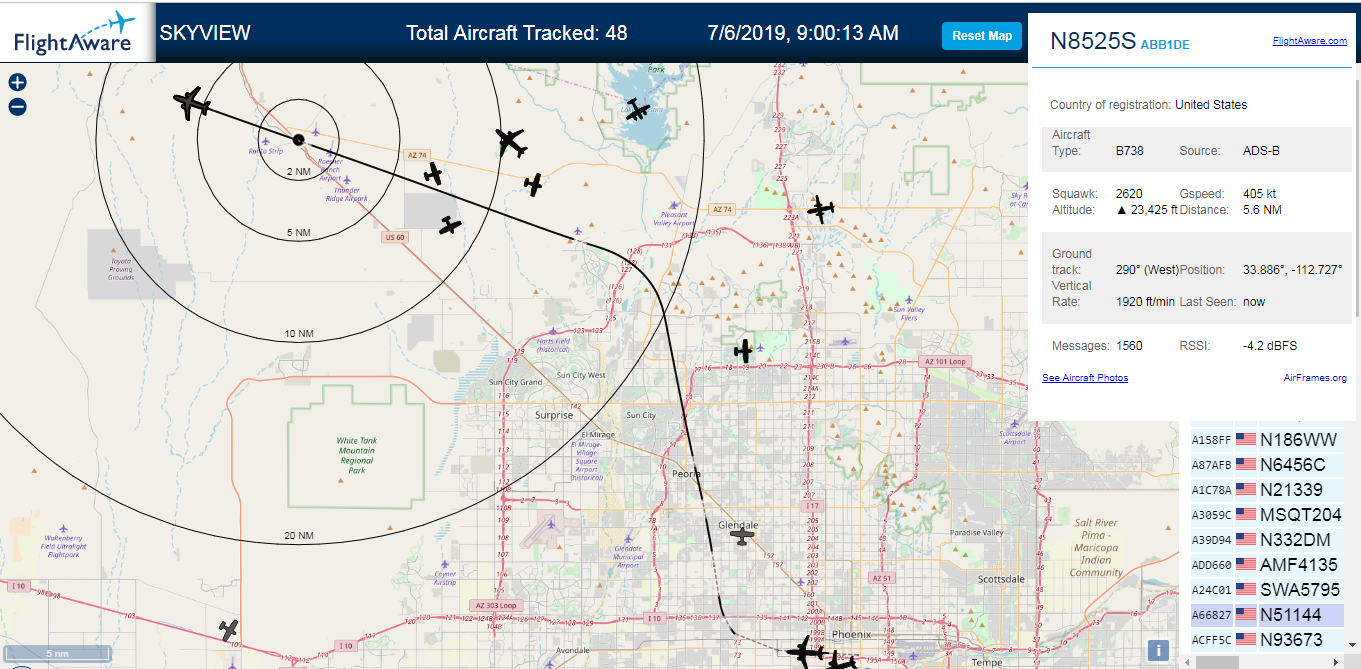This screenshot has width=1361, height=669.
Task: Reset the map view
Action: 982,36
